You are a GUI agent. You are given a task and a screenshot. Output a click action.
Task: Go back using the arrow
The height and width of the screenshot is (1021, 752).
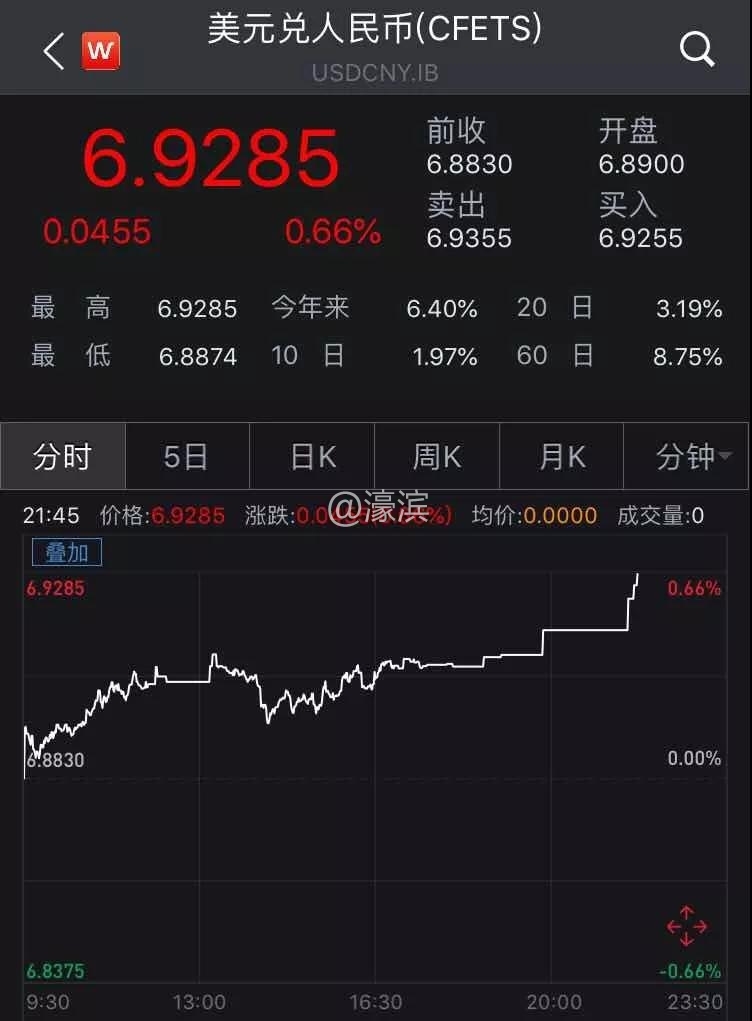pos(54,50)
